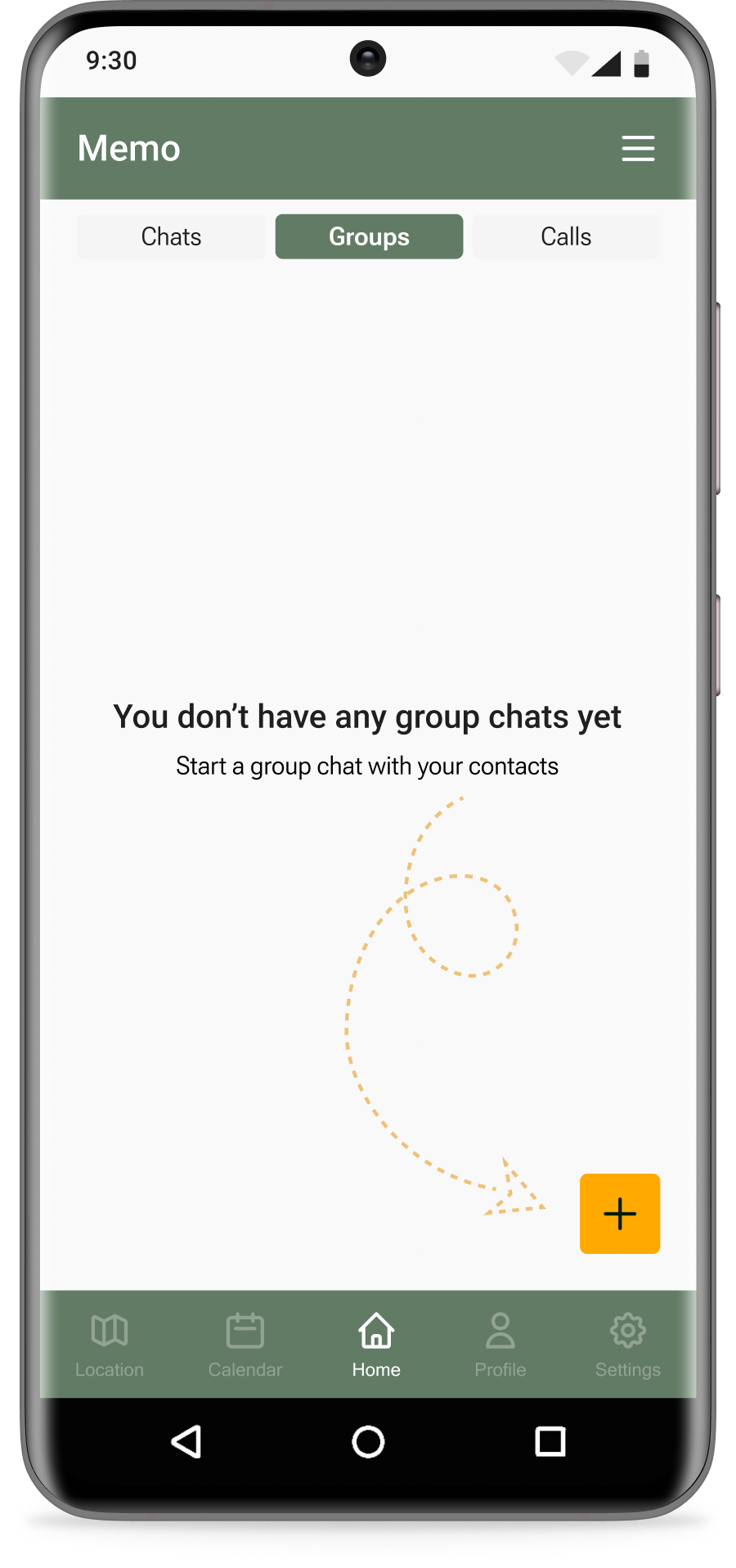
Task: Open the hamburger menu
Action: (x=638, y=148)
